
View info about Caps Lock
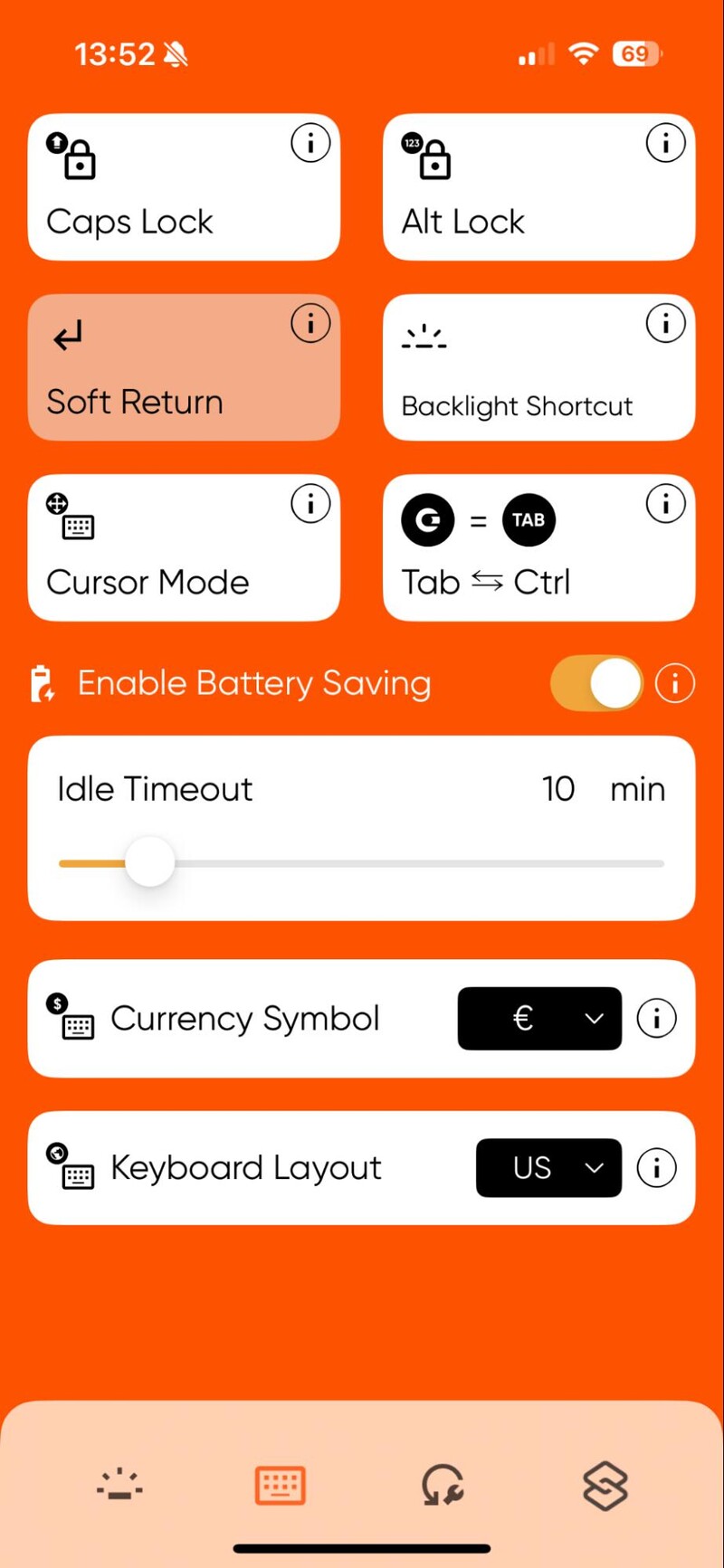310,143
